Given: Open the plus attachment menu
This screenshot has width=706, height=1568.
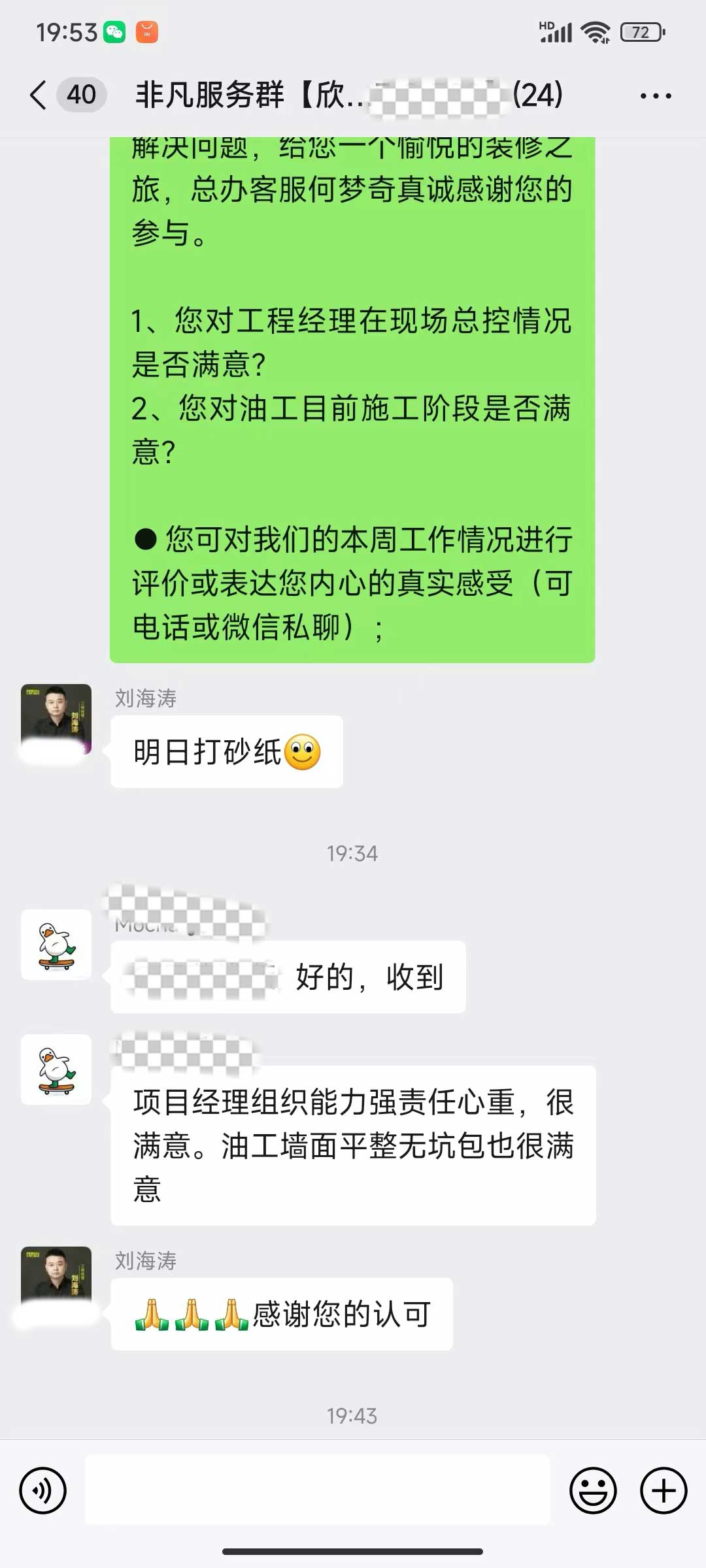Looking at the screenshot, I should 663,1491.
